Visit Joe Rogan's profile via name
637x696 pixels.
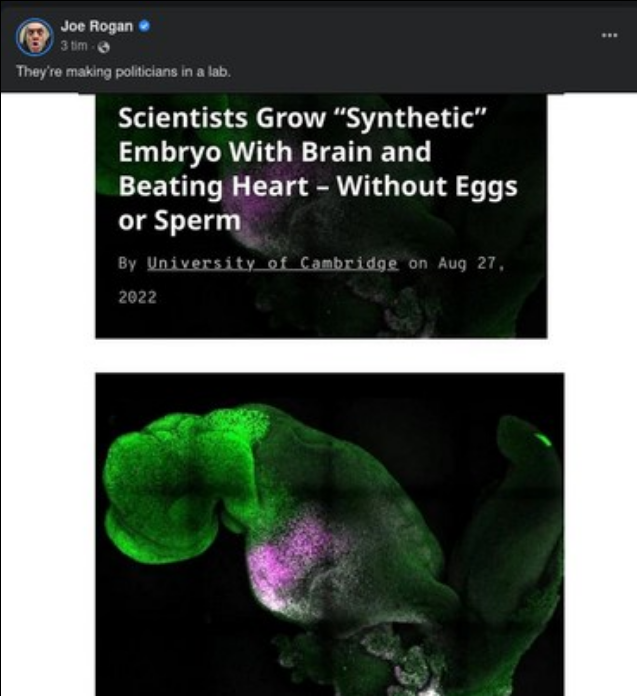(97, 27)
